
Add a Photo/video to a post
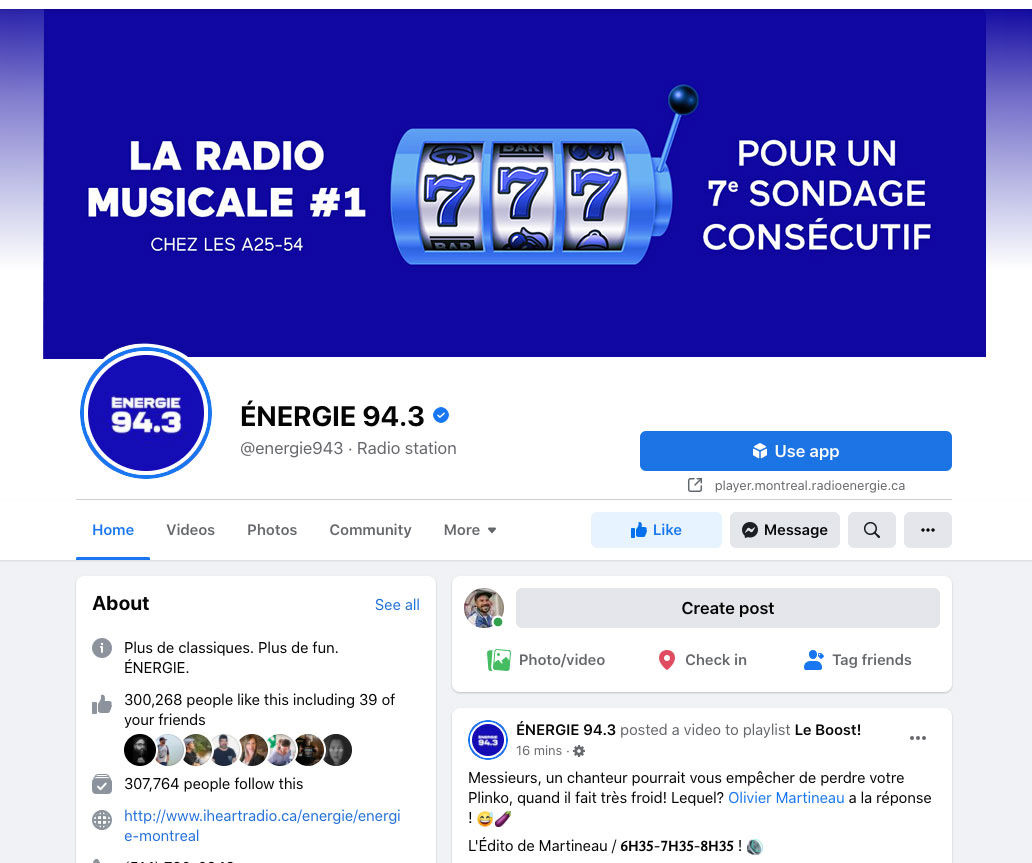[x=546, y=660]
